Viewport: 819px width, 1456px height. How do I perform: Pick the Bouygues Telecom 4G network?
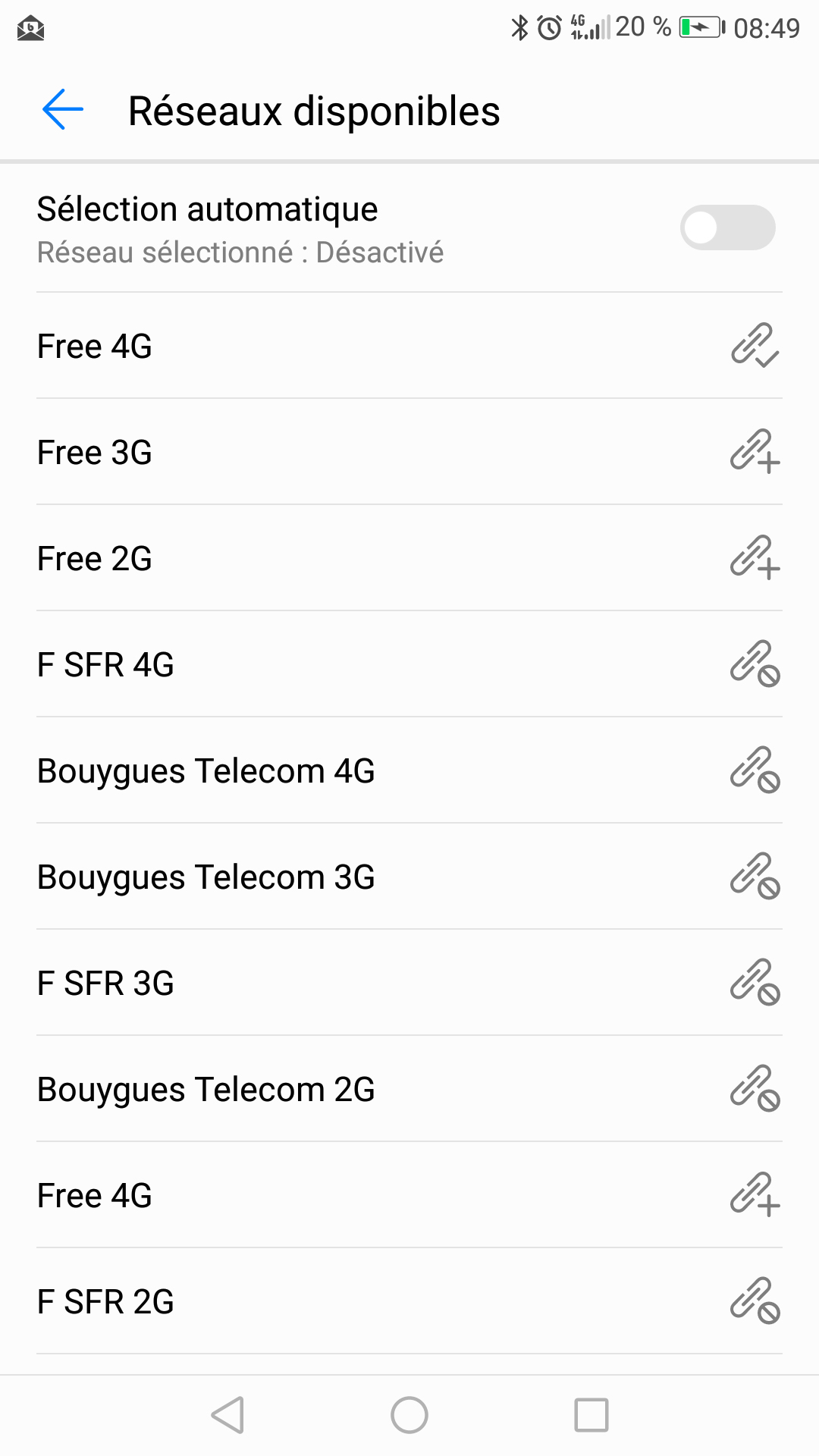click(409, 770)
